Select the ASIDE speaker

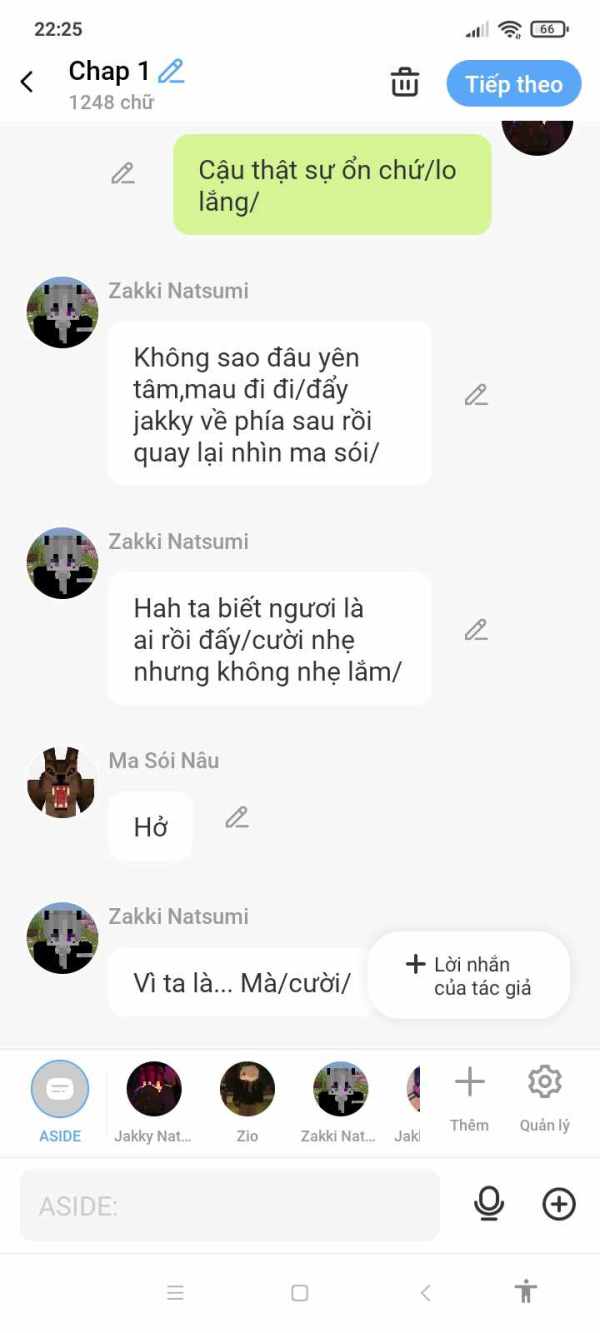point(60,1102)
